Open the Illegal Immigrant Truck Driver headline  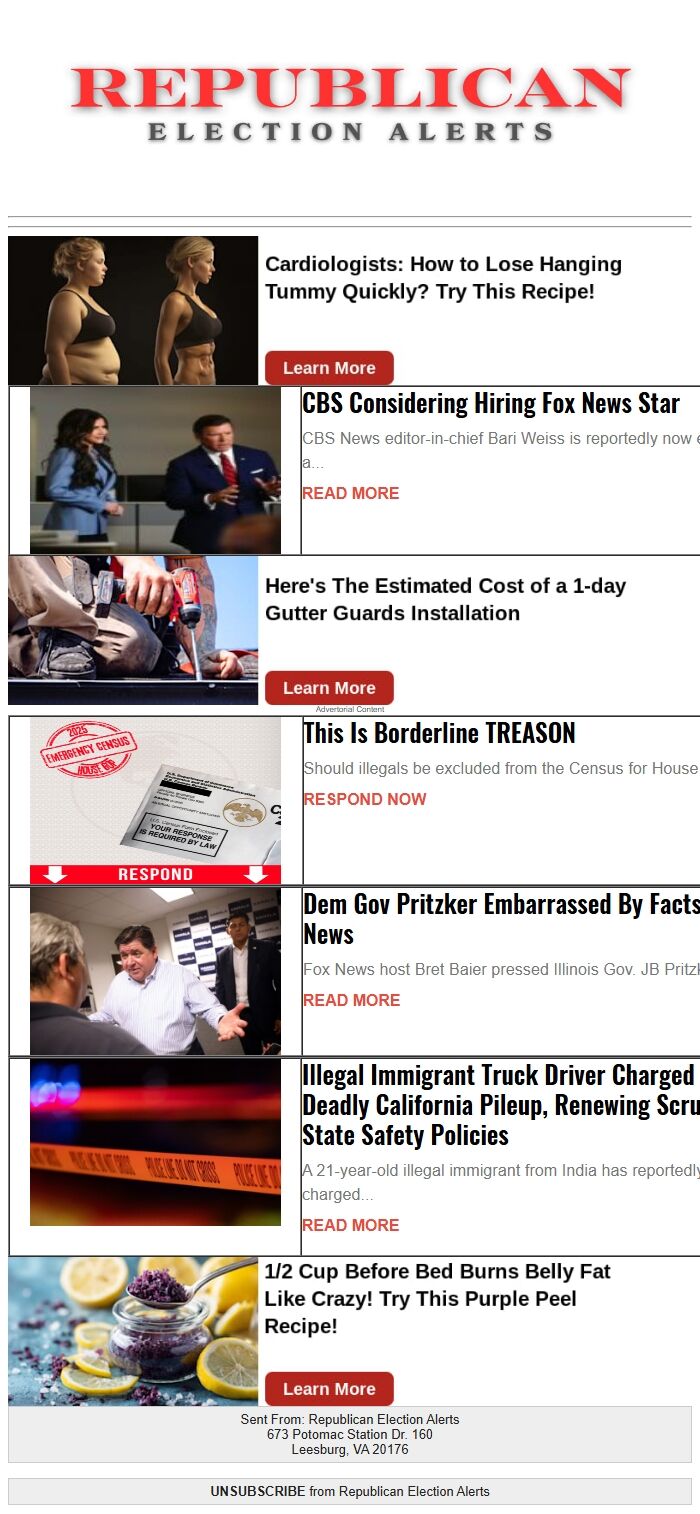click(x=501, y=1105)
